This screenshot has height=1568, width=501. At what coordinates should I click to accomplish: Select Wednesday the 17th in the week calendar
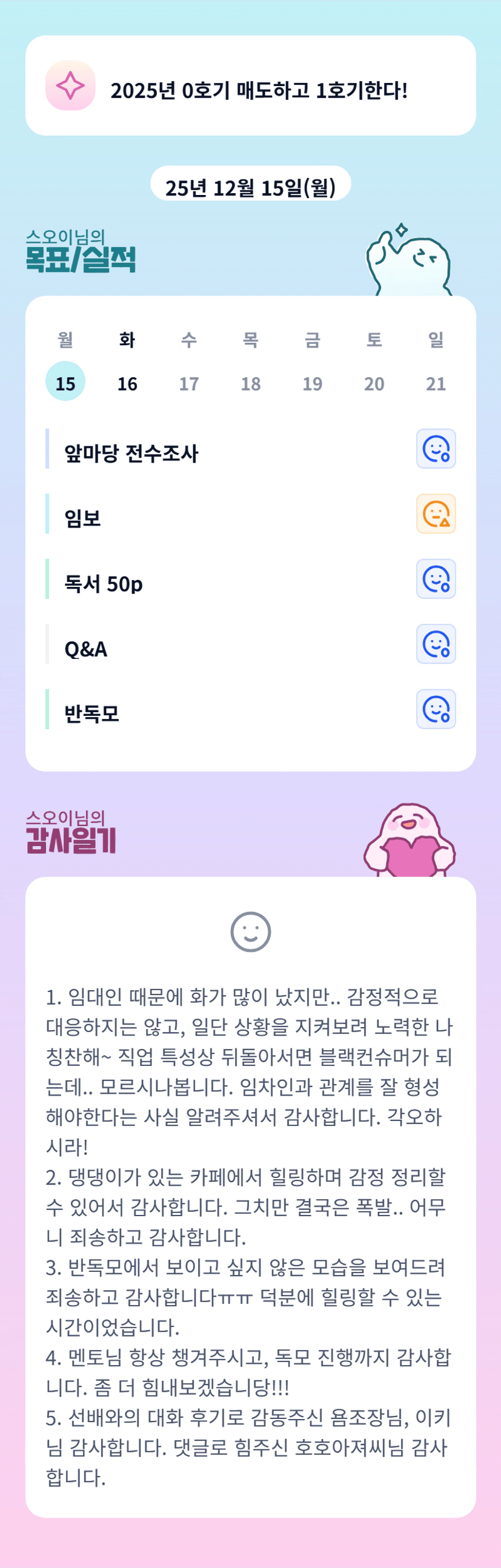(189, 382)
